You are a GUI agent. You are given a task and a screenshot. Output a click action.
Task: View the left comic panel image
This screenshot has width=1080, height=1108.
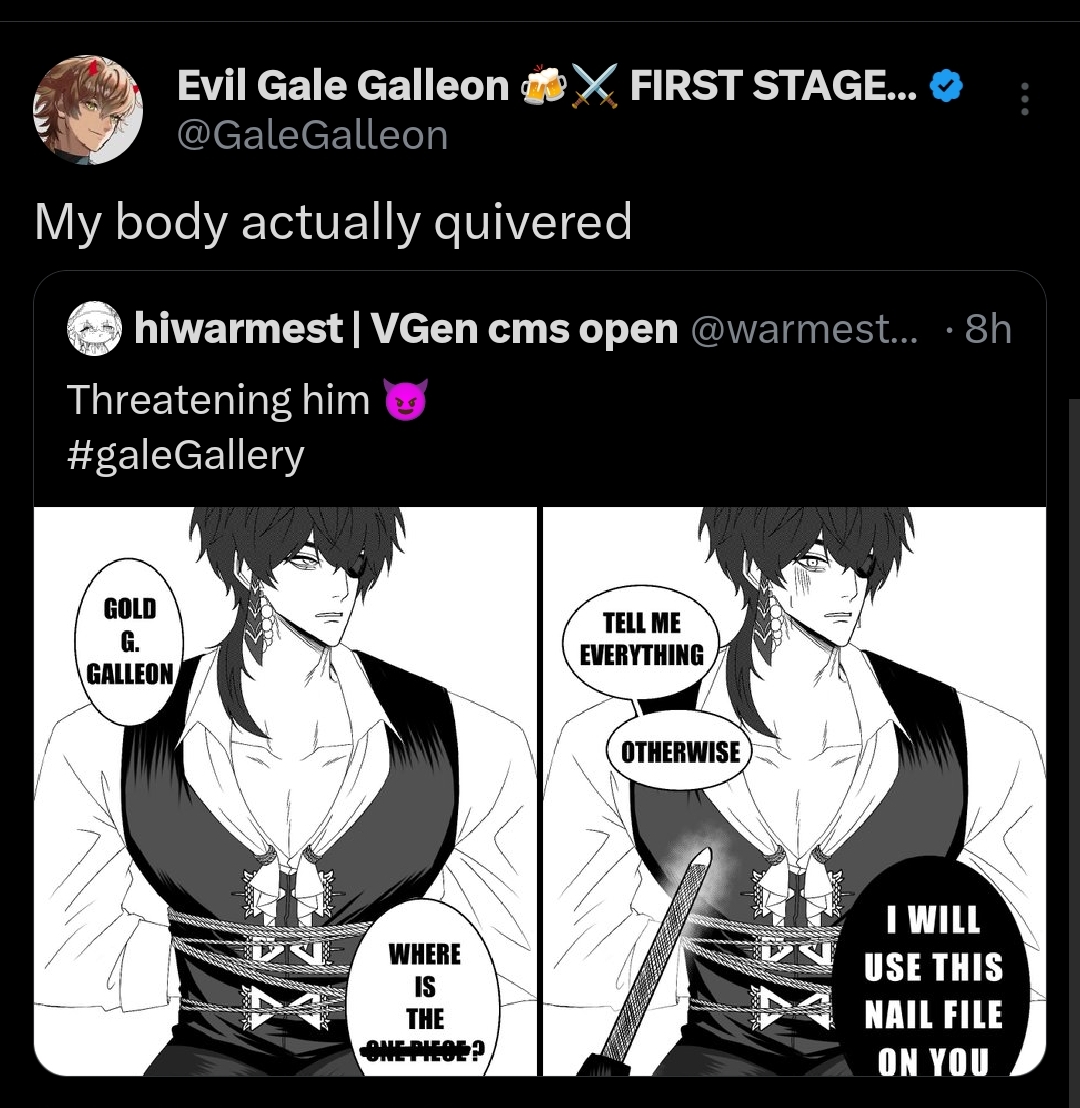pos(285,790)
